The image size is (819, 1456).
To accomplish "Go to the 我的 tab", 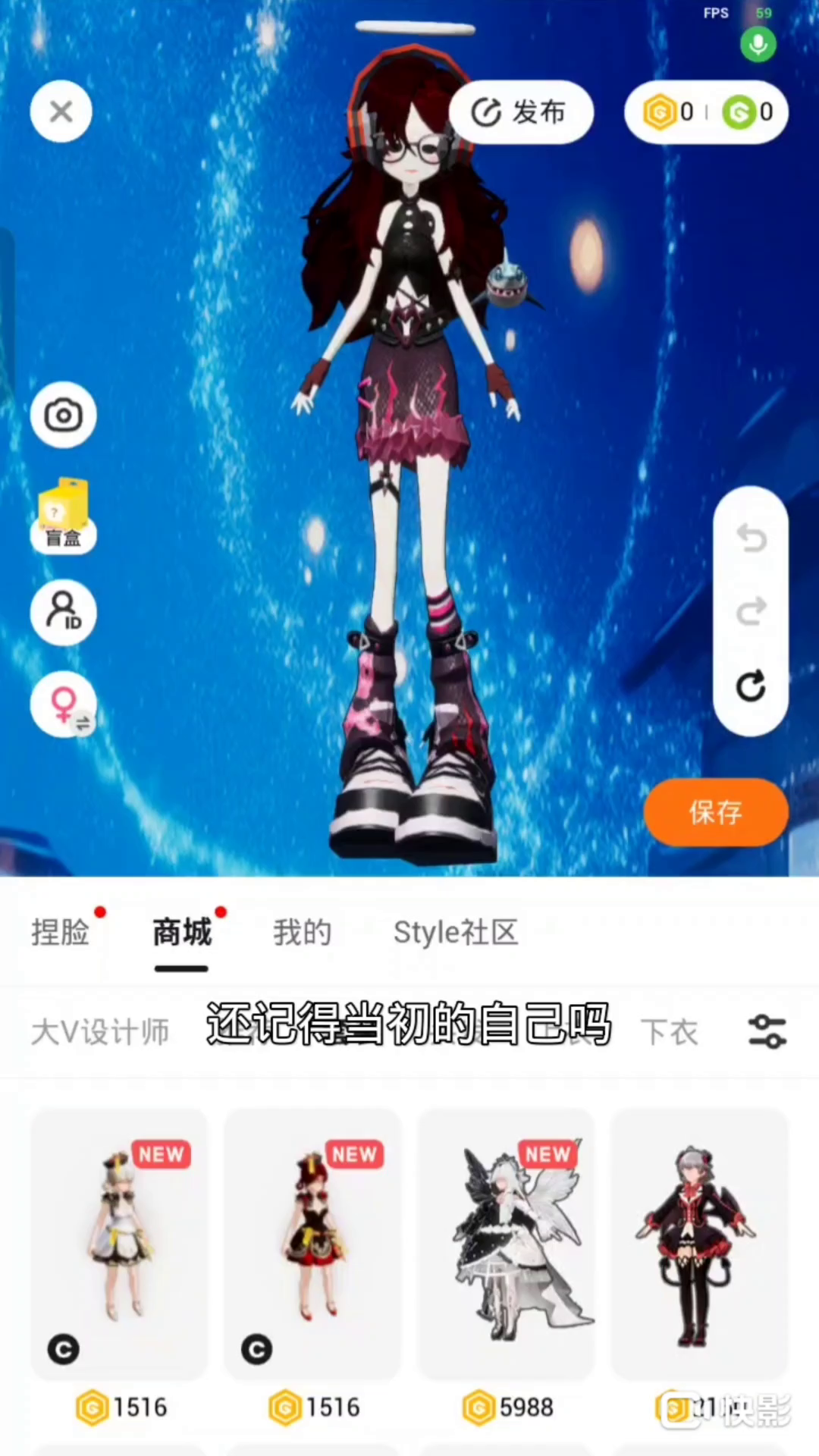I will click(302, 933).
